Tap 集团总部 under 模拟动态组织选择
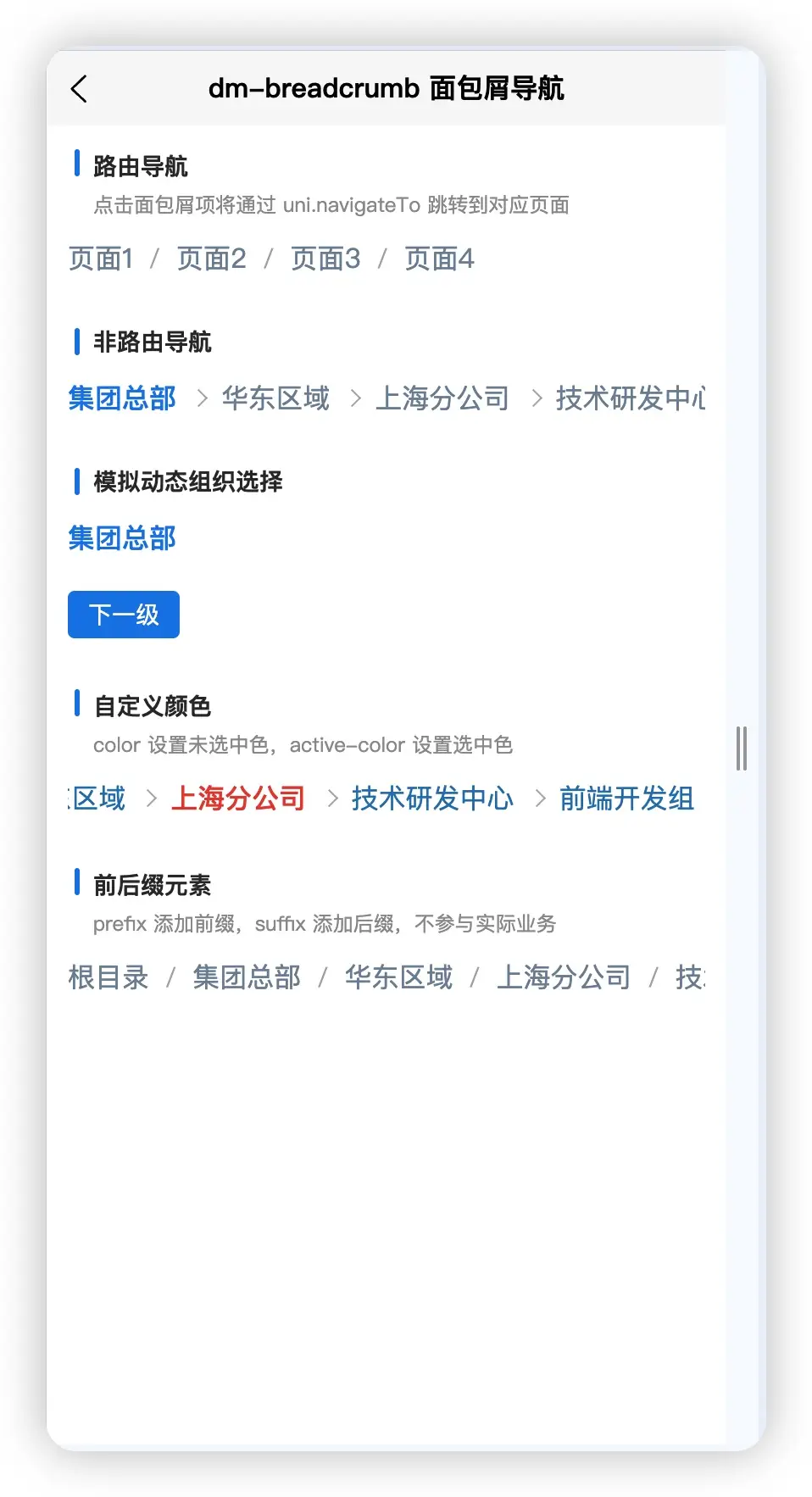The width and height of the screenshot is (812, 1497). [x=122, y=537]
